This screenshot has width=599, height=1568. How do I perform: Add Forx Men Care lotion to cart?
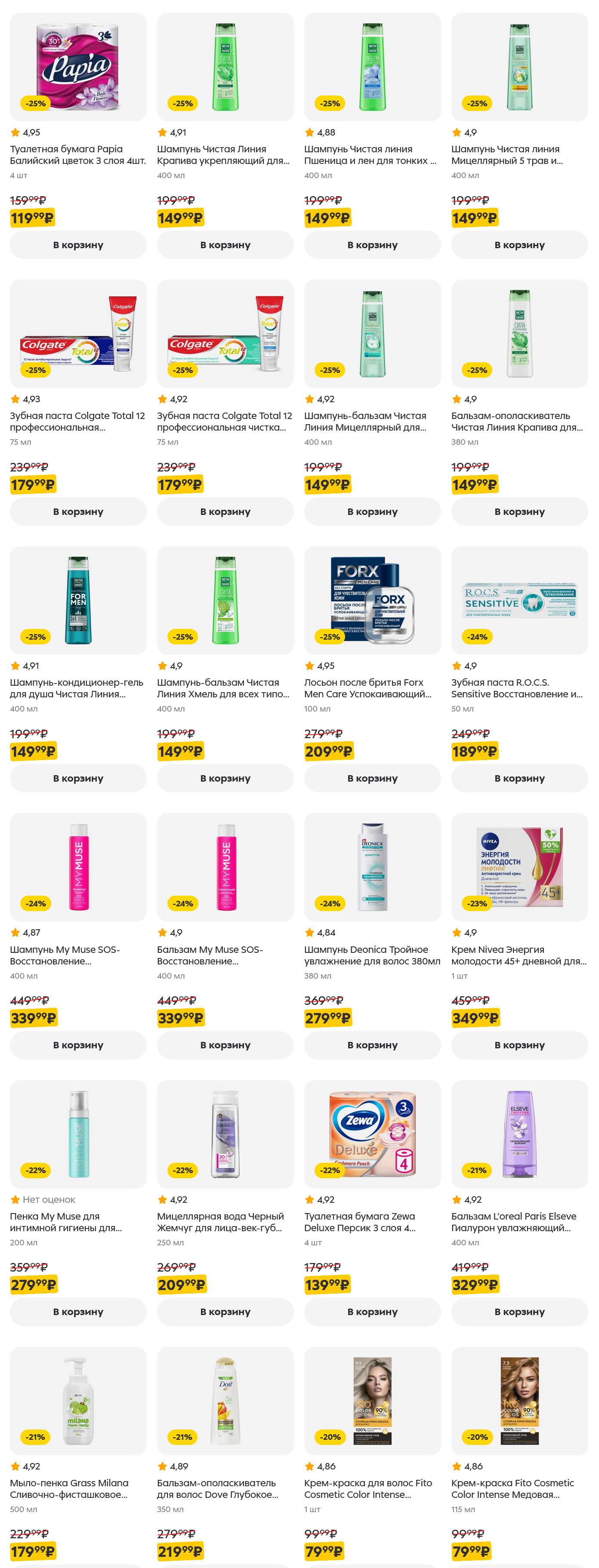pyautogui.click(x=372, y=778)
